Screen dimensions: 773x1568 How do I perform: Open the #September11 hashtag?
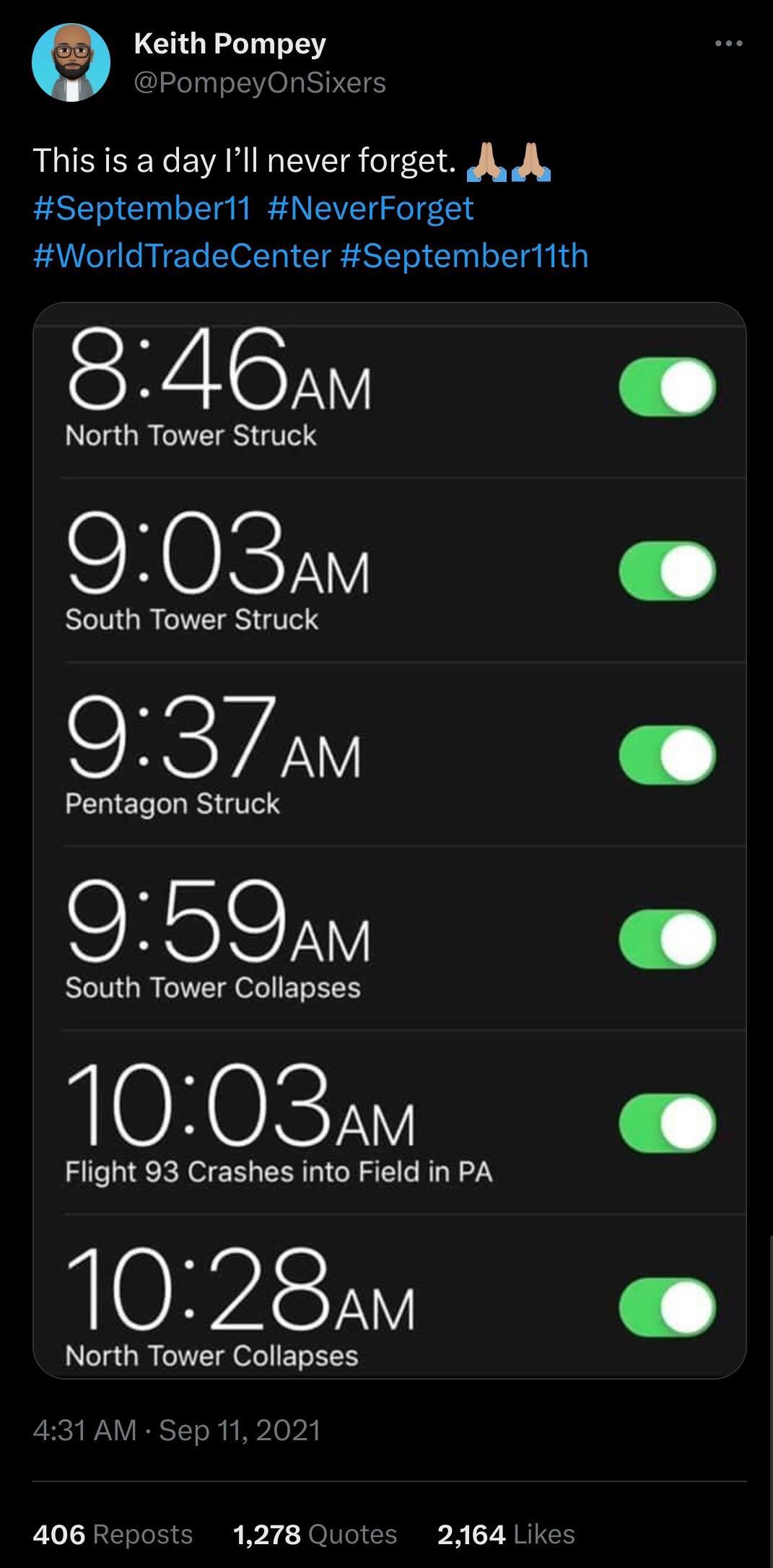click(142, 208)
